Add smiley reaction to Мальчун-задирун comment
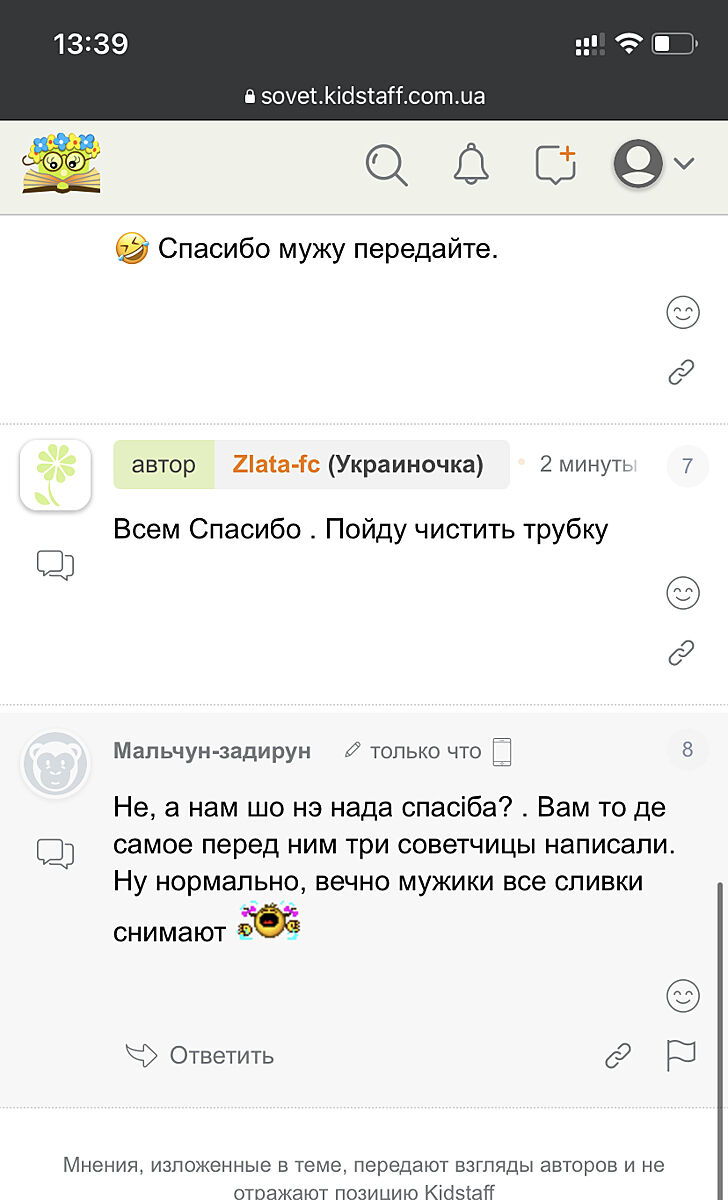This screenshot has width=728, height=1200. click(682, 995)
